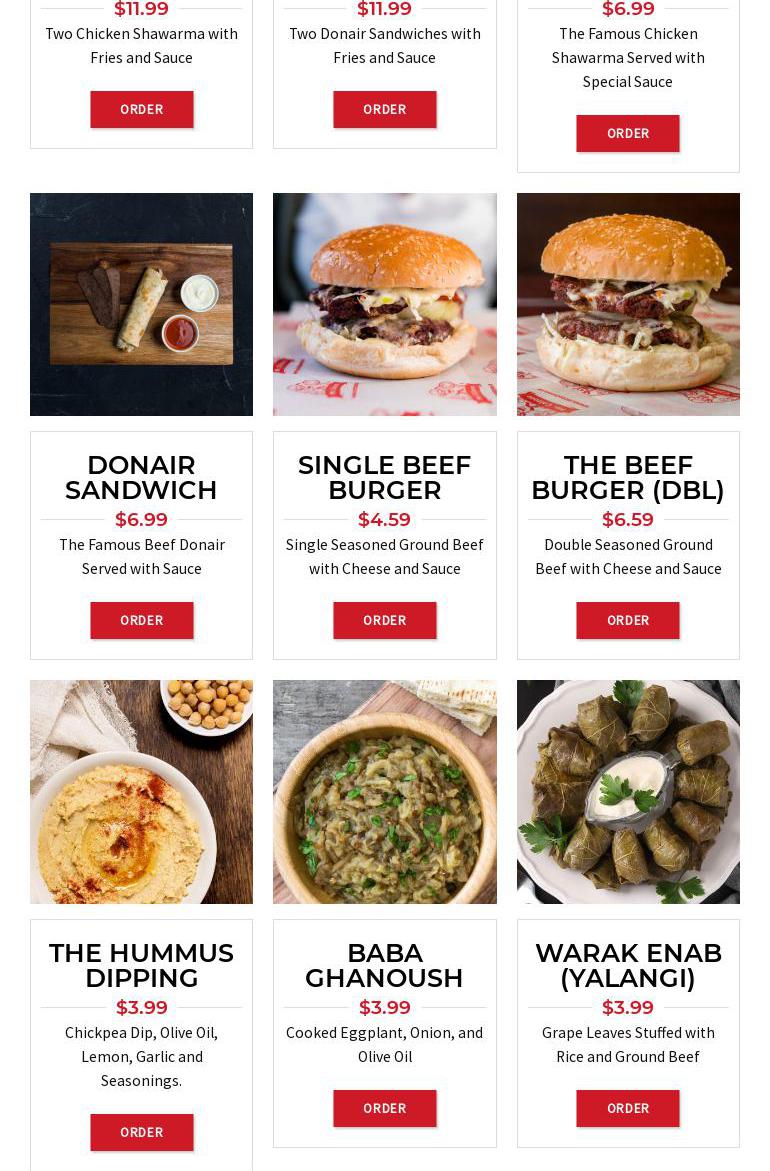
Task: Order the Baba Ghanoush
Action: 384,1108
